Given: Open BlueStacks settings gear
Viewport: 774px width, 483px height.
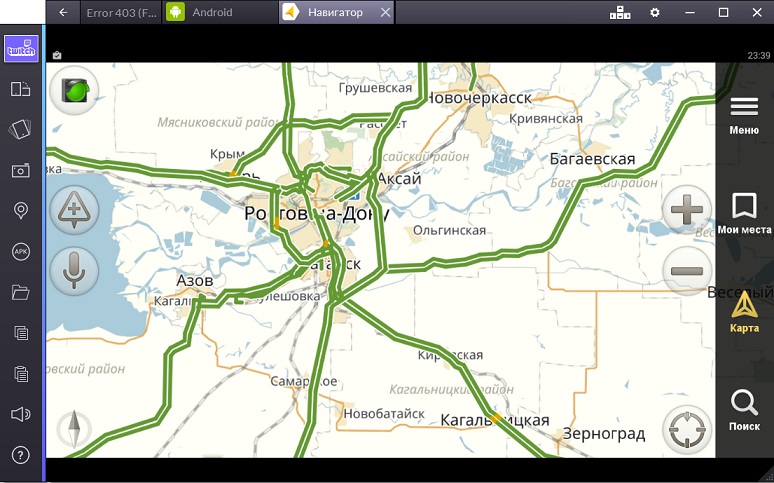Looking at the screenshot, I should (x=655, y=12).
